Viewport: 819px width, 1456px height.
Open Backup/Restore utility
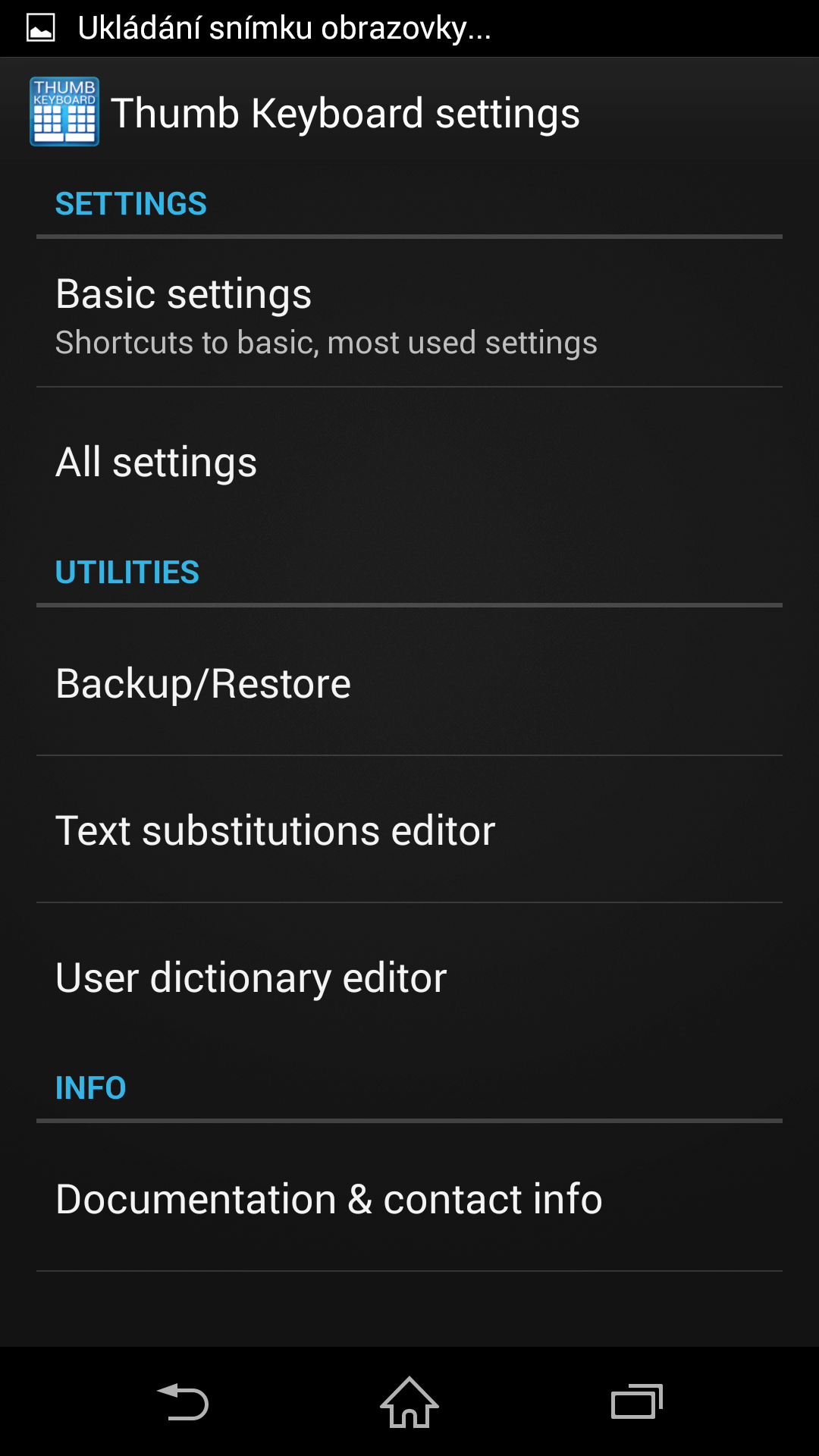pos(409,682)
